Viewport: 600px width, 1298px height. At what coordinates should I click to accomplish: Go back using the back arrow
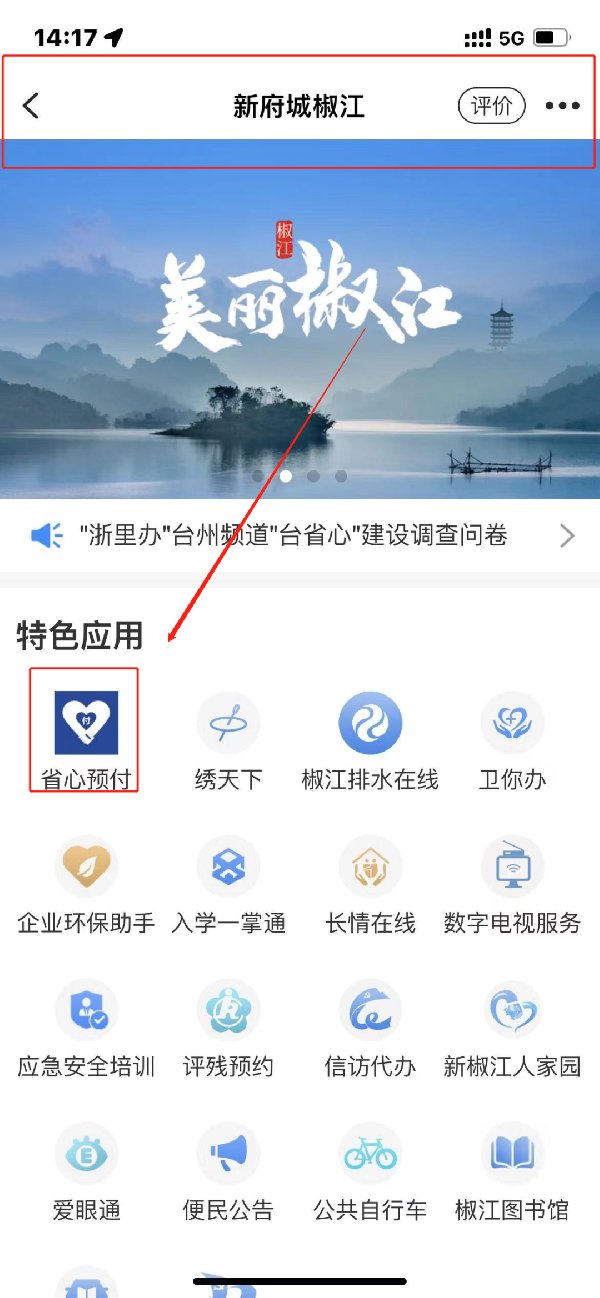coord(32,106)
